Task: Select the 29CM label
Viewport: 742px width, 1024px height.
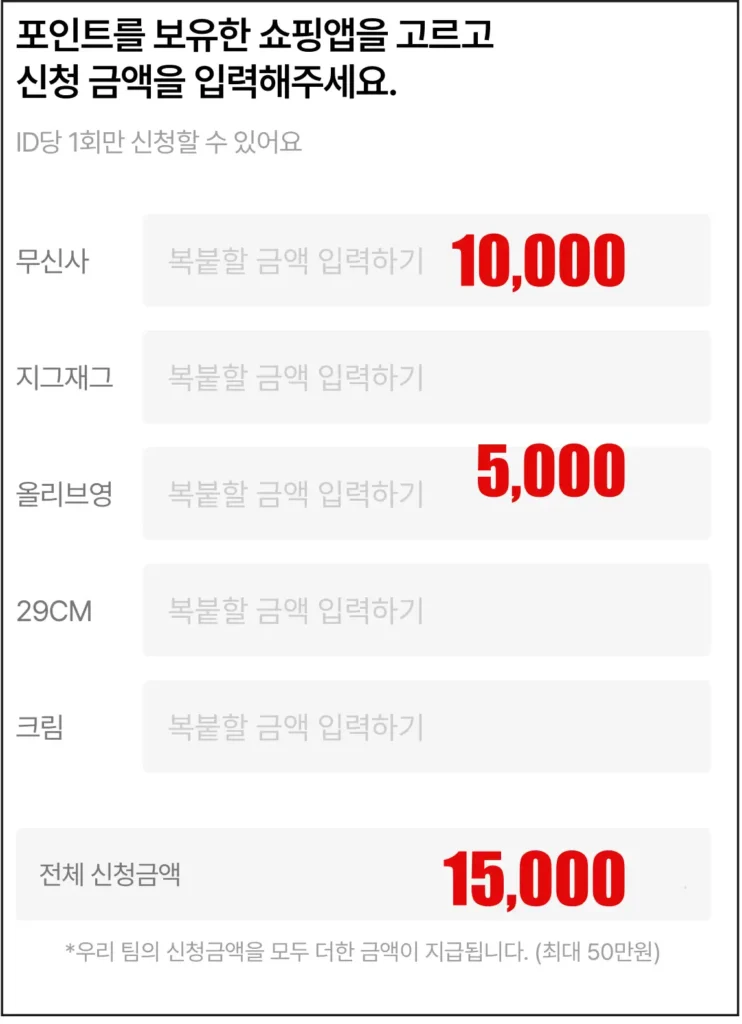Action: 53,609
